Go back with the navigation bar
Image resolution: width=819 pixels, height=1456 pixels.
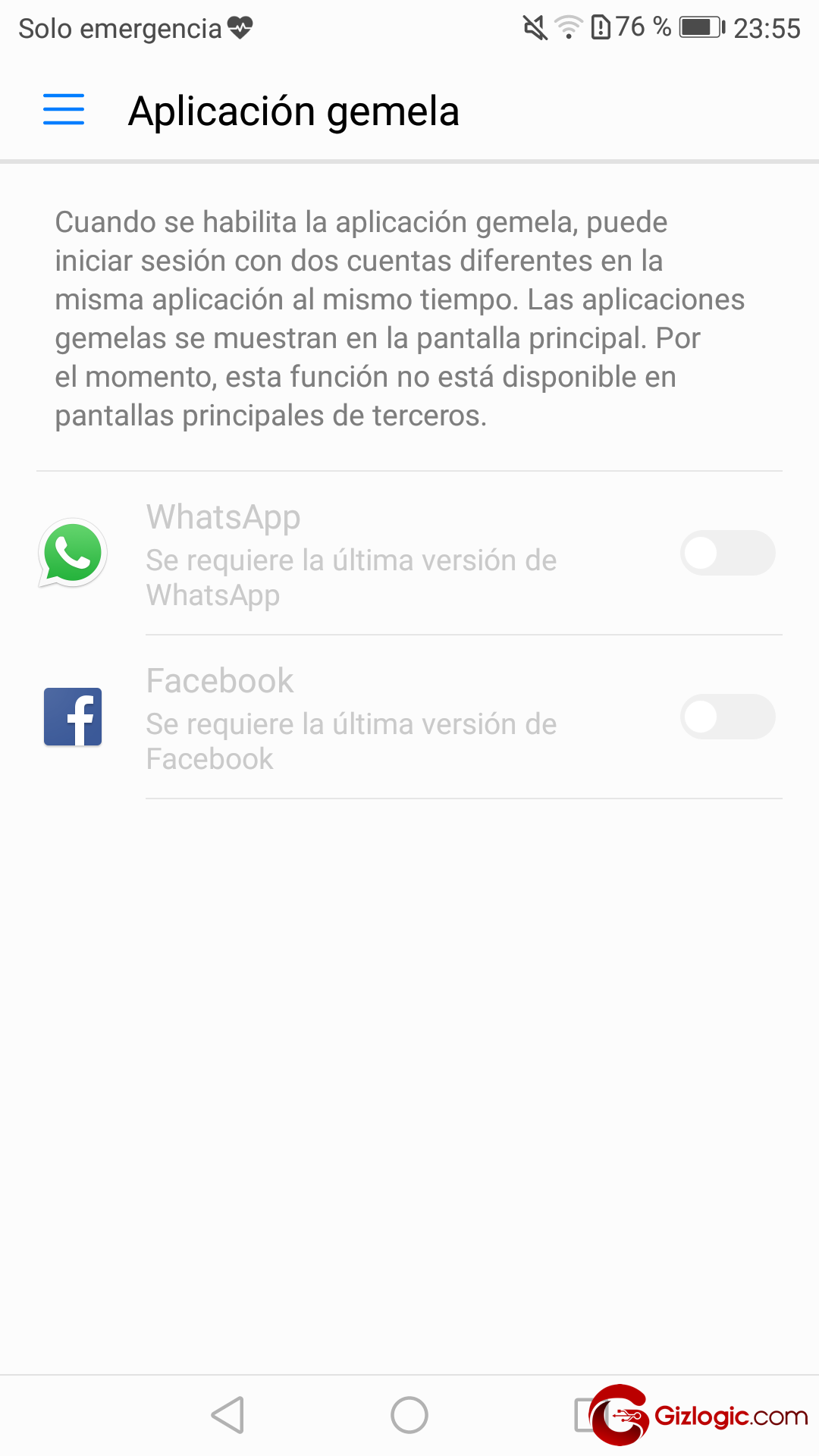pyautogui.click(x=227, y=1415)
